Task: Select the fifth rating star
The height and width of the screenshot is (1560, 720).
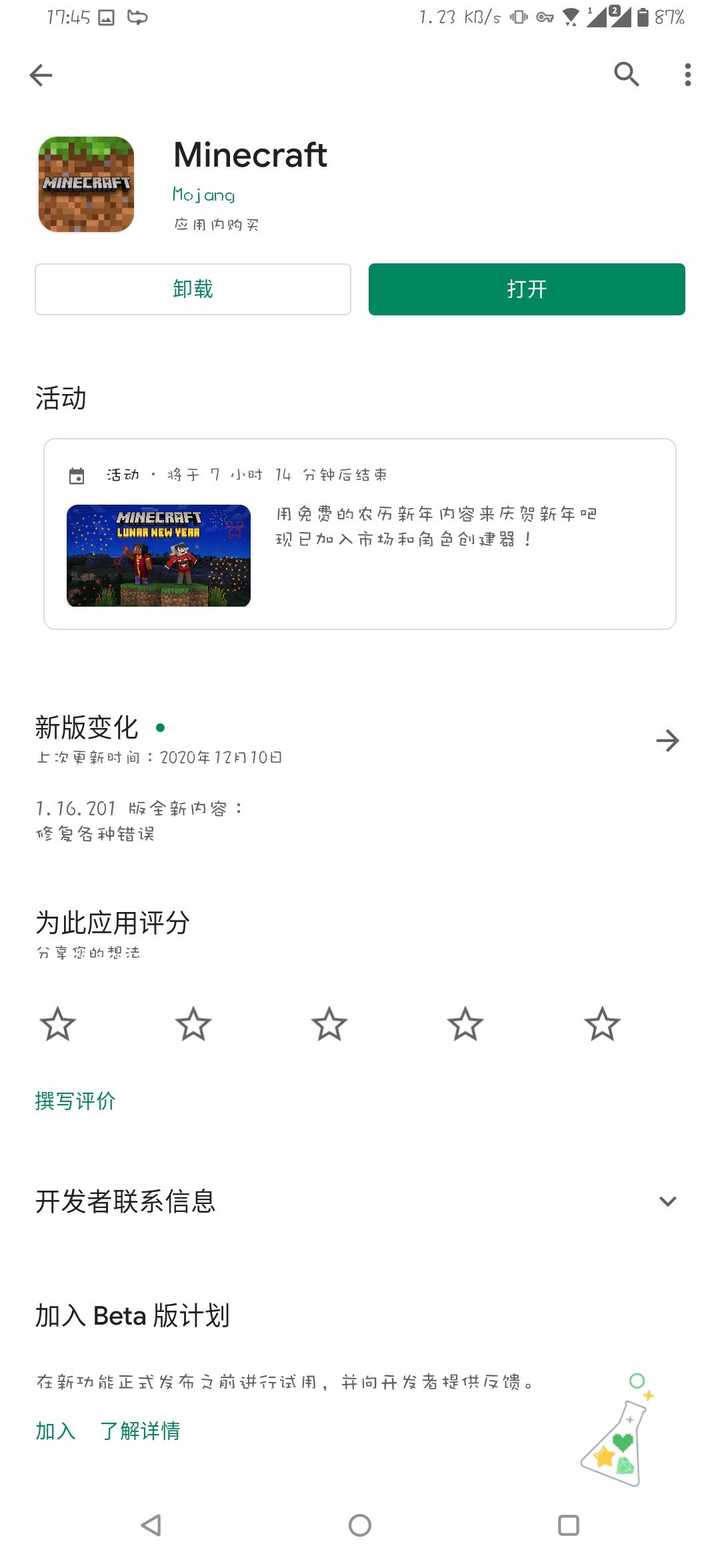Action: (x=601, y=1023)
